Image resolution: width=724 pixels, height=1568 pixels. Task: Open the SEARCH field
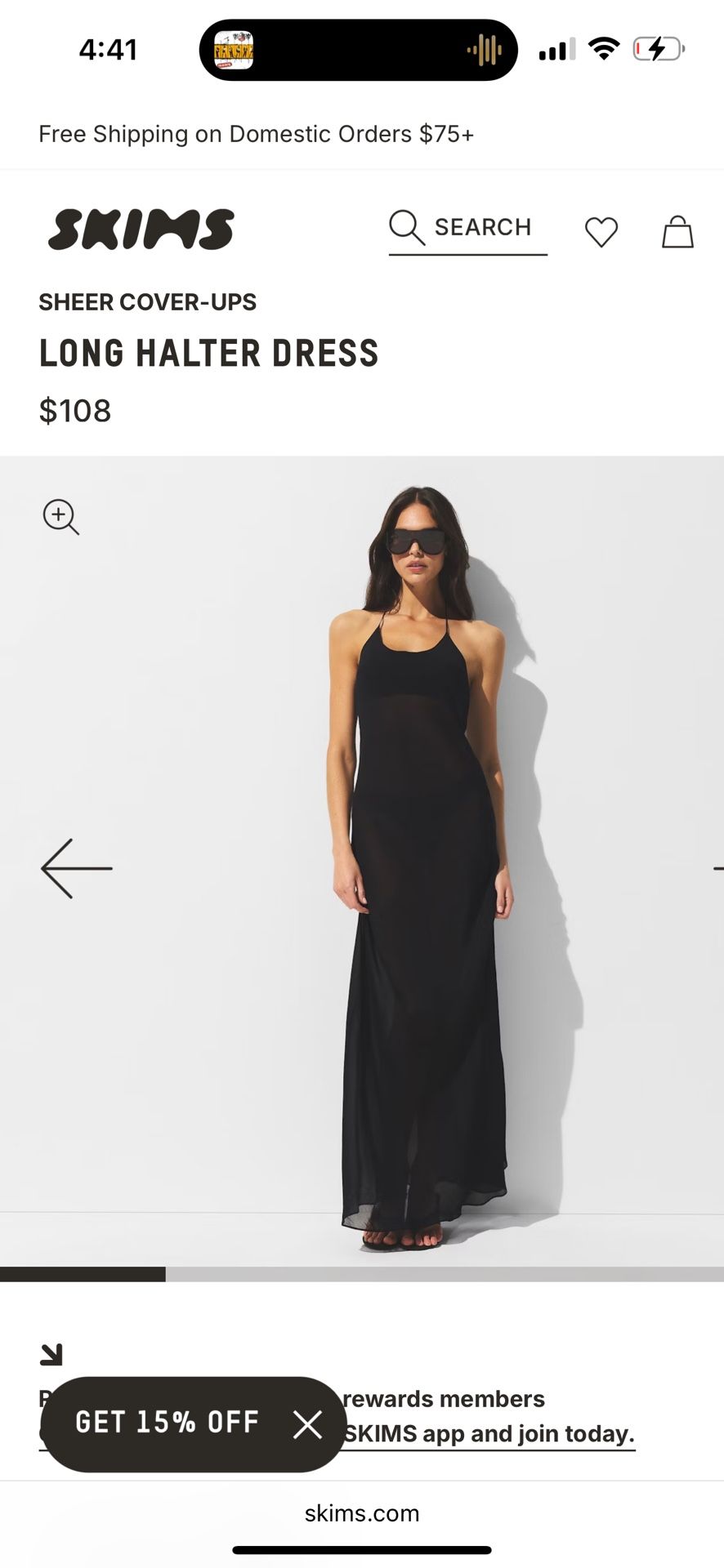[467, 228]
